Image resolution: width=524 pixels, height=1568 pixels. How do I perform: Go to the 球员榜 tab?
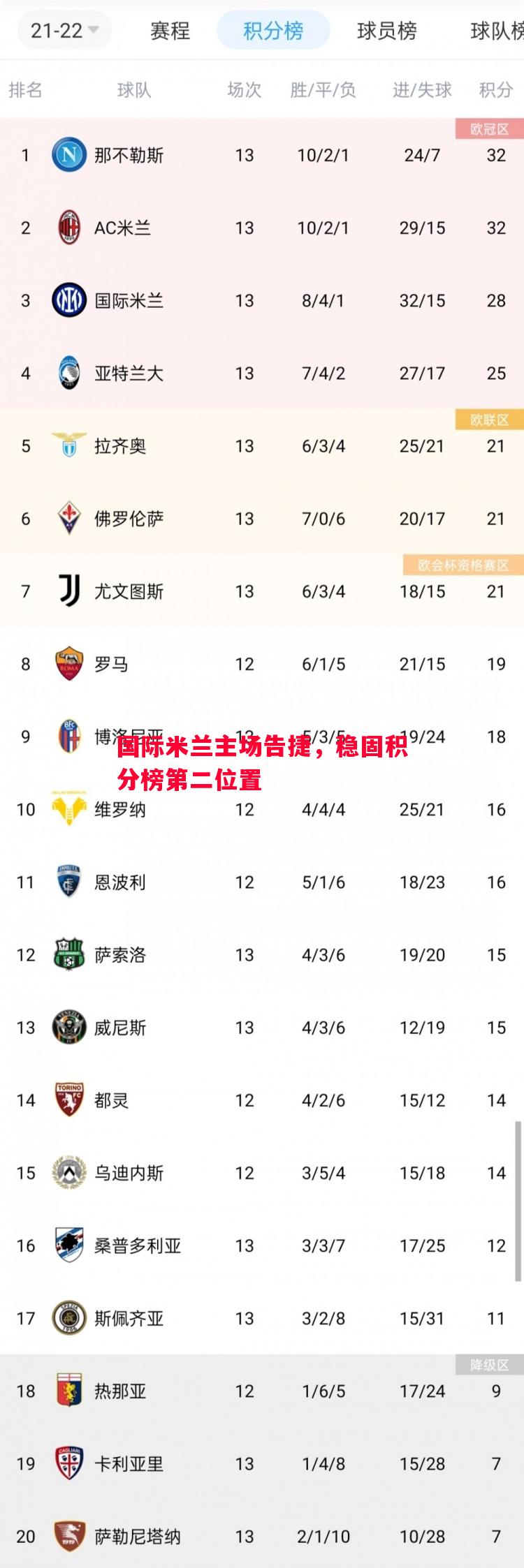[x=386, y=31]
